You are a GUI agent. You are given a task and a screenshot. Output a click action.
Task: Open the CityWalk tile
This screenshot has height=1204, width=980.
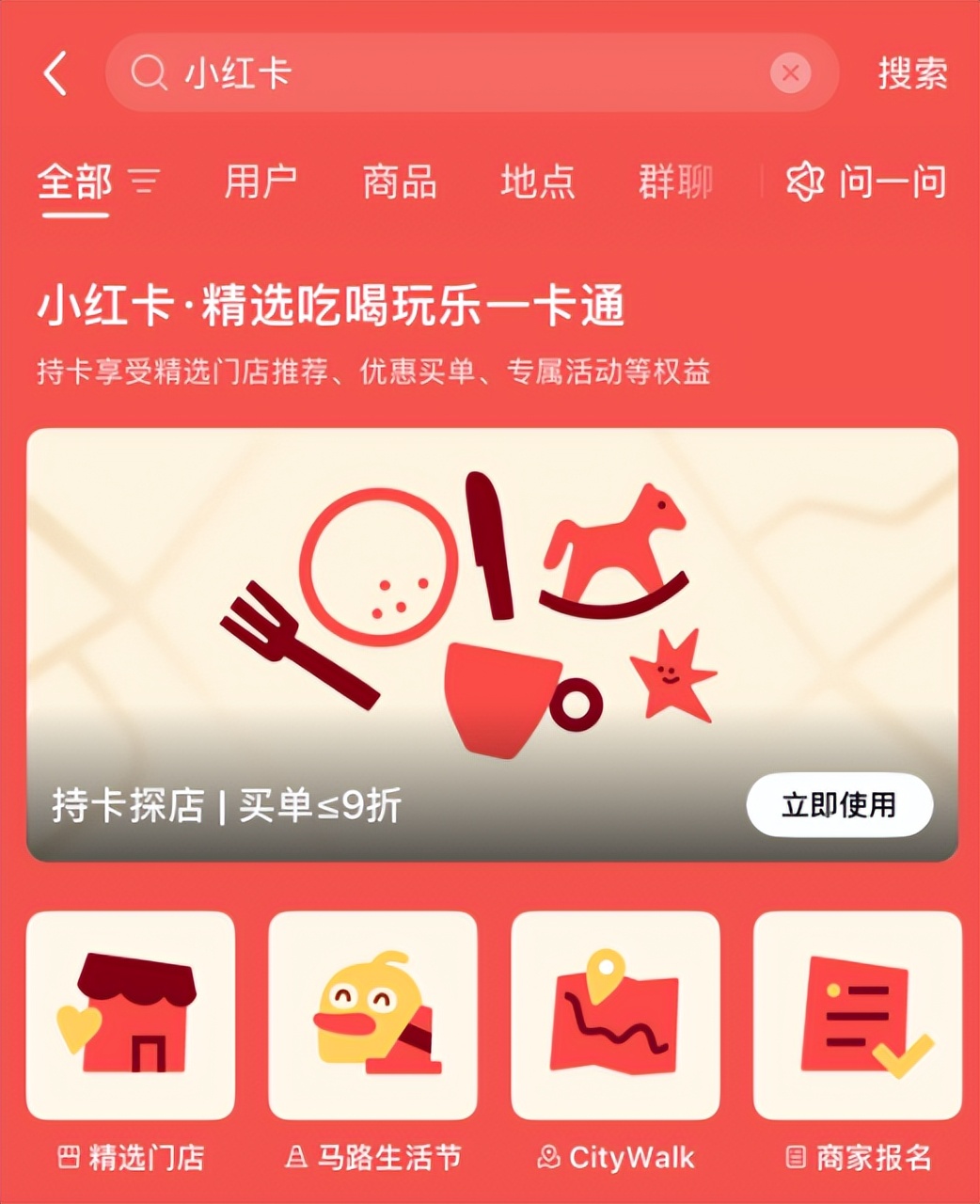coord(615,1016)
